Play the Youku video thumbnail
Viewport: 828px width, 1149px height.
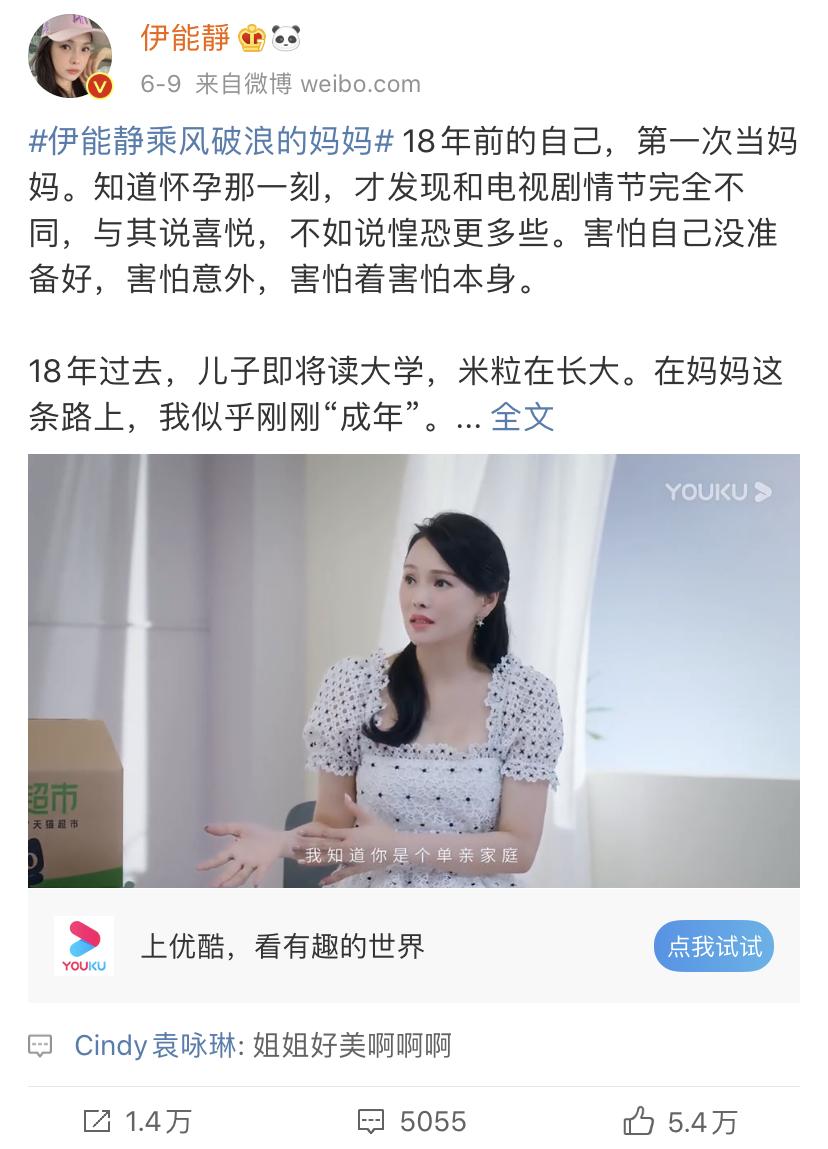point(413,670)
